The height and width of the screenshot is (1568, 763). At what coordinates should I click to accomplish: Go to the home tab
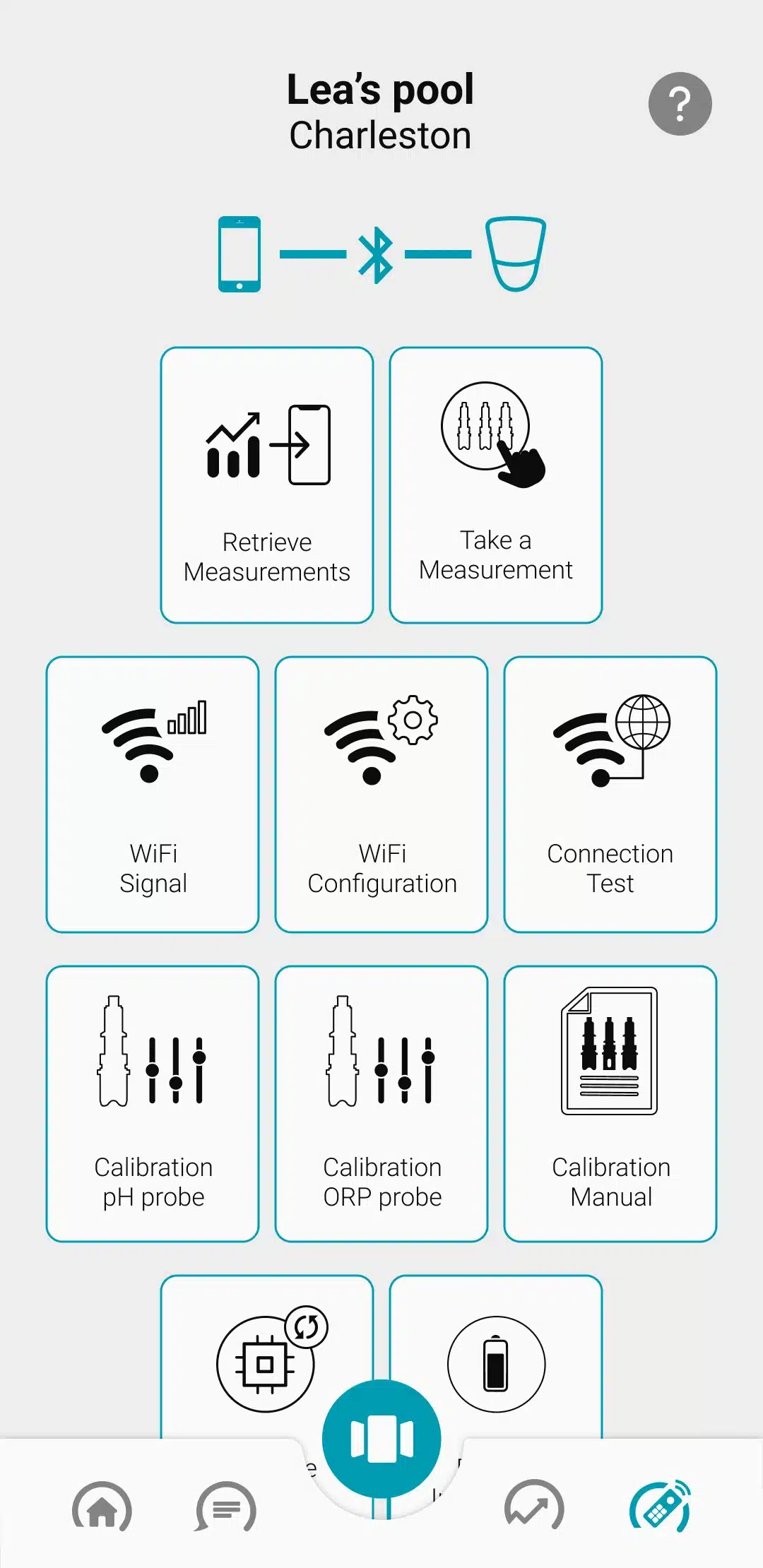102,1507
